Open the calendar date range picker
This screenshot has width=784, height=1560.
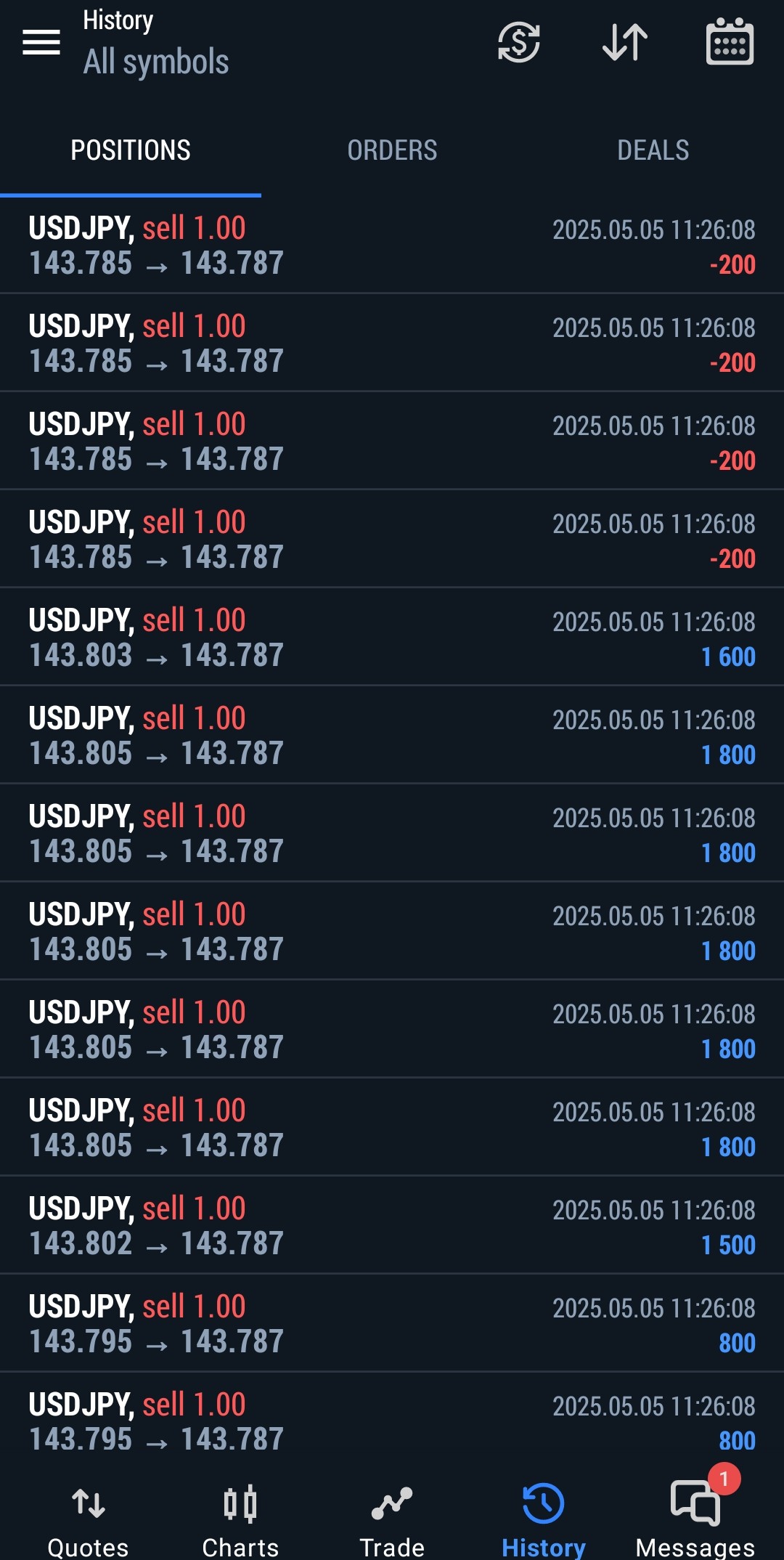pos(730,42)
